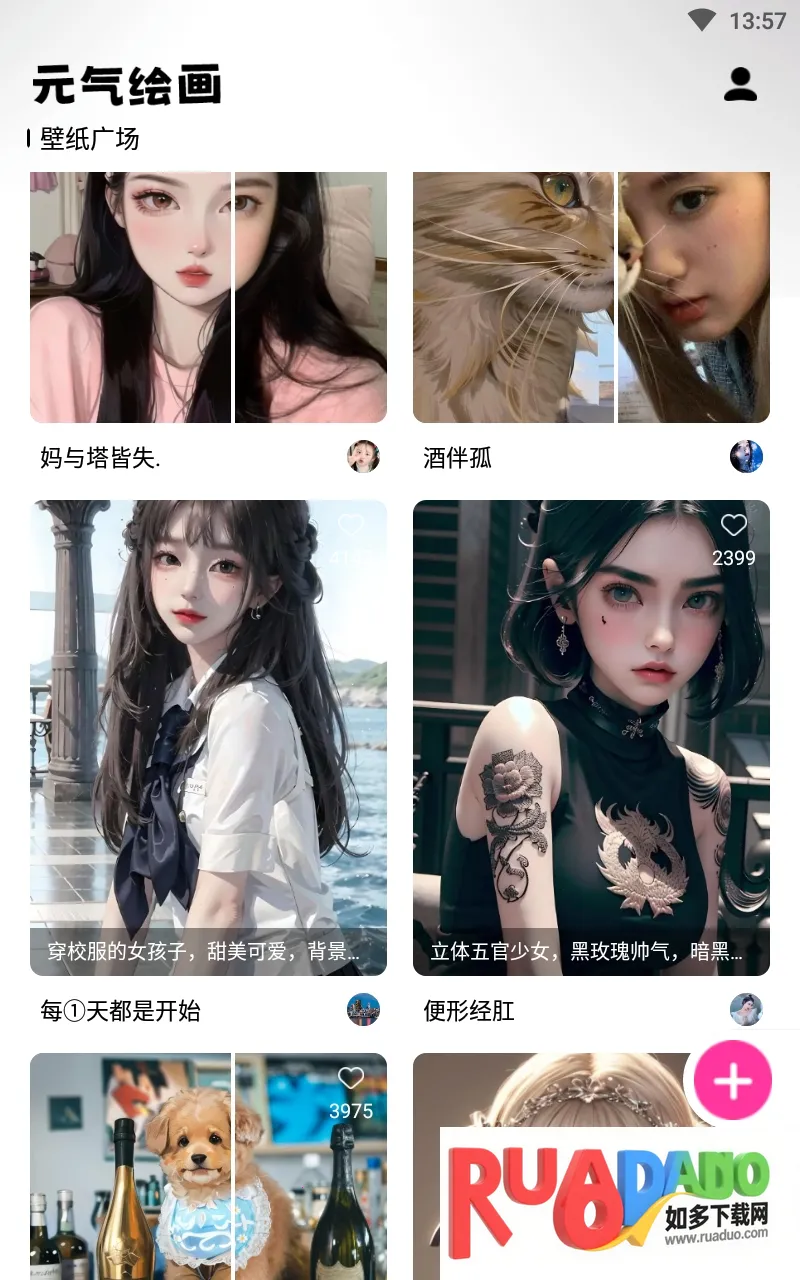This screenshot has height=1280, width=800.
Task: Open the cat wallpaper by 酒伴孤
Action: (x=591, y=297)
